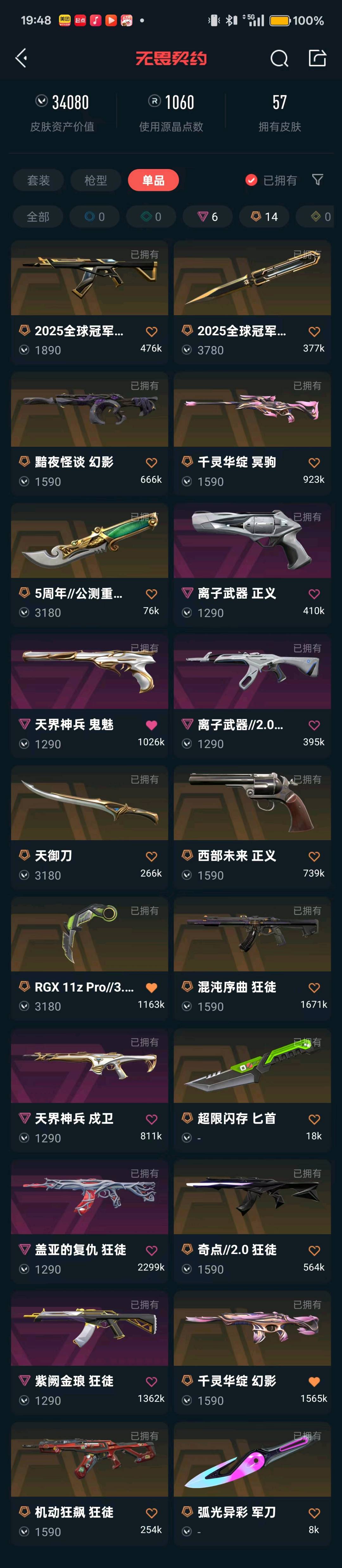Uncheck the 已拥有 filter
342x1568 pixels.
[271, 180]
